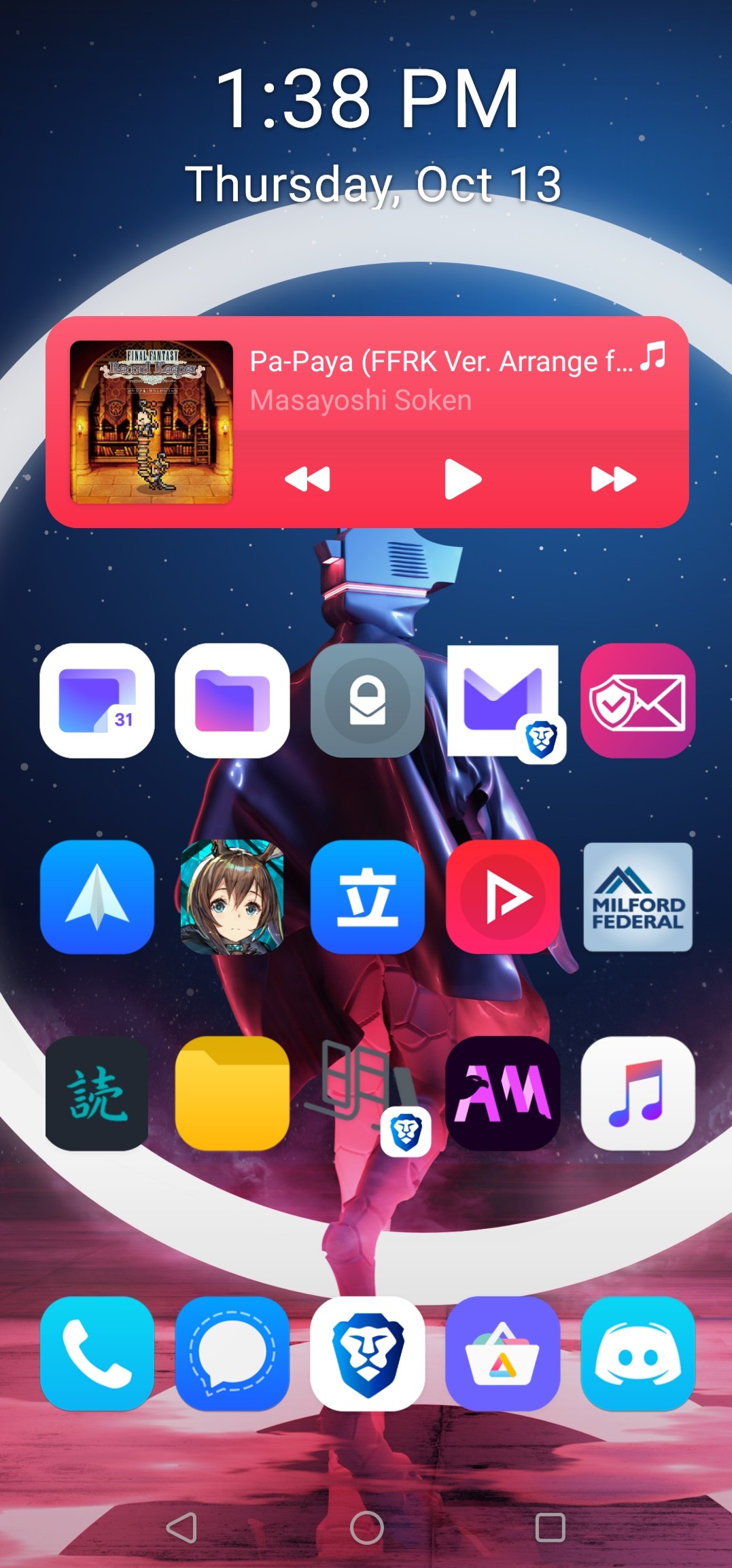Image resolution: width=732 pixels, height=1568 pixels.
Task: Launch the music note app
Action: click(x=638, y=1094)
